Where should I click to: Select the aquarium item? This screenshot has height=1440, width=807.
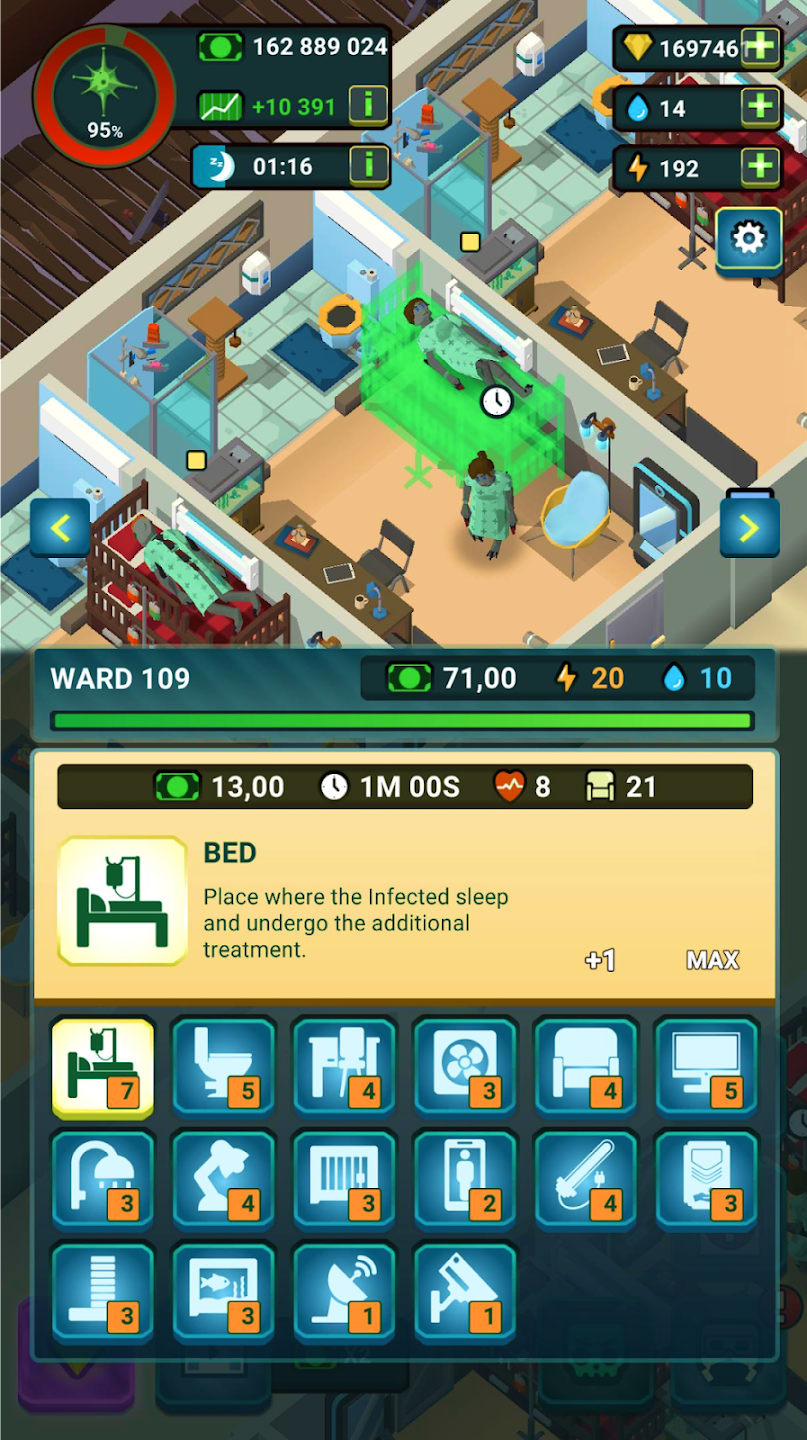tap(223, 1292)
